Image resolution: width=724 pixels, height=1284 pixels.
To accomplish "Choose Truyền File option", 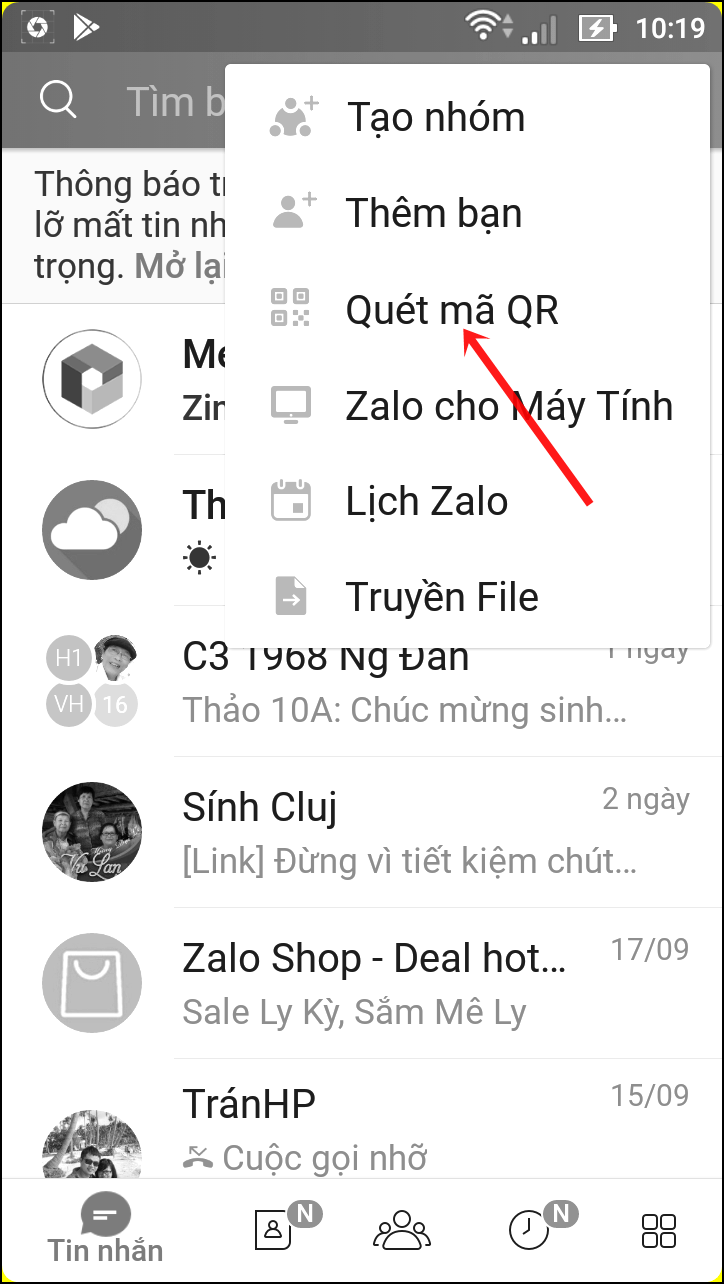I will point(441,597).
